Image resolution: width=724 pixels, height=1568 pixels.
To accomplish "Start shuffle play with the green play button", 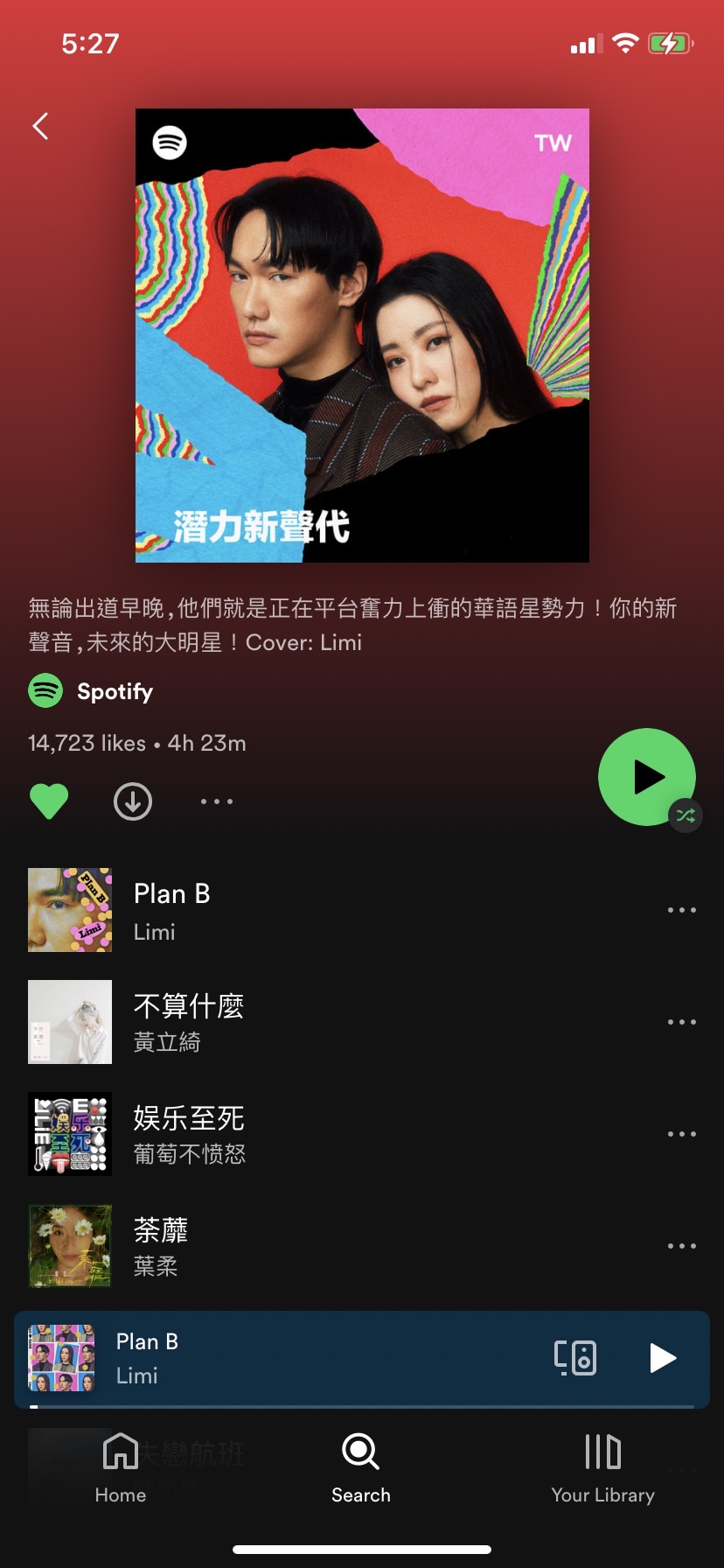I will 647,777.
